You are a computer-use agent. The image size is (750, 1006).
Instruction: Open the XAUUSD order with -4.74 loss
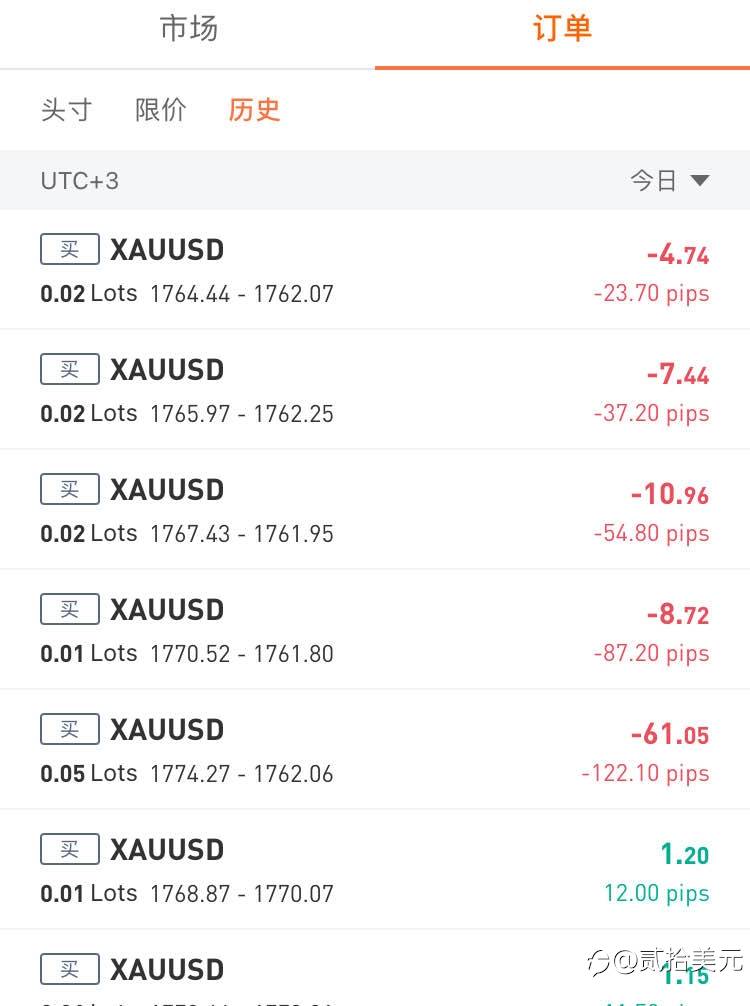tap(375, 270)
